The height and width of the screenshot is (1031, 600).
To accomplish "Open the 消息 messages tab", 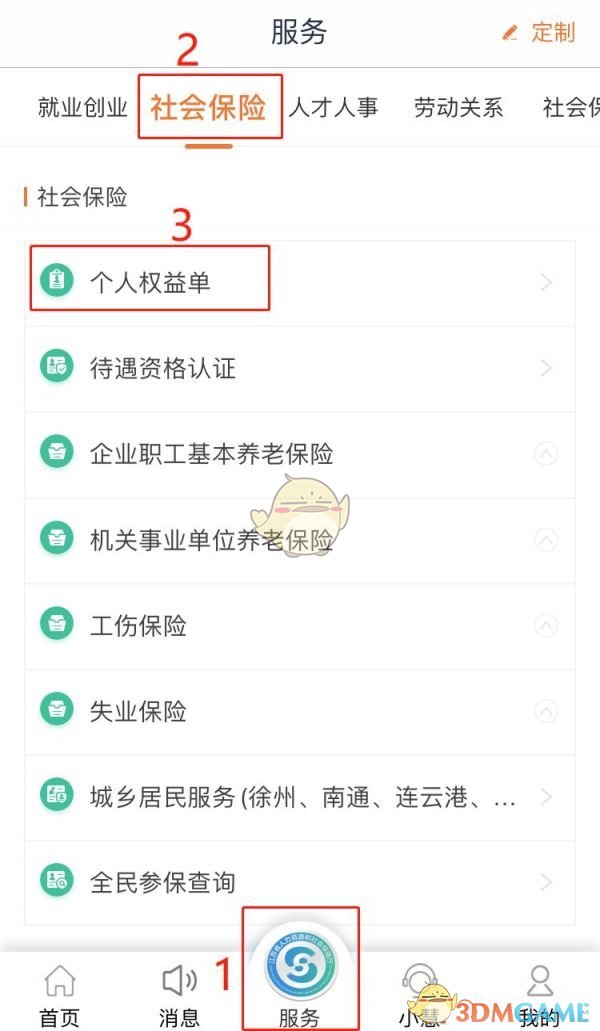I will pyautogui.click(x=179, y=993).
